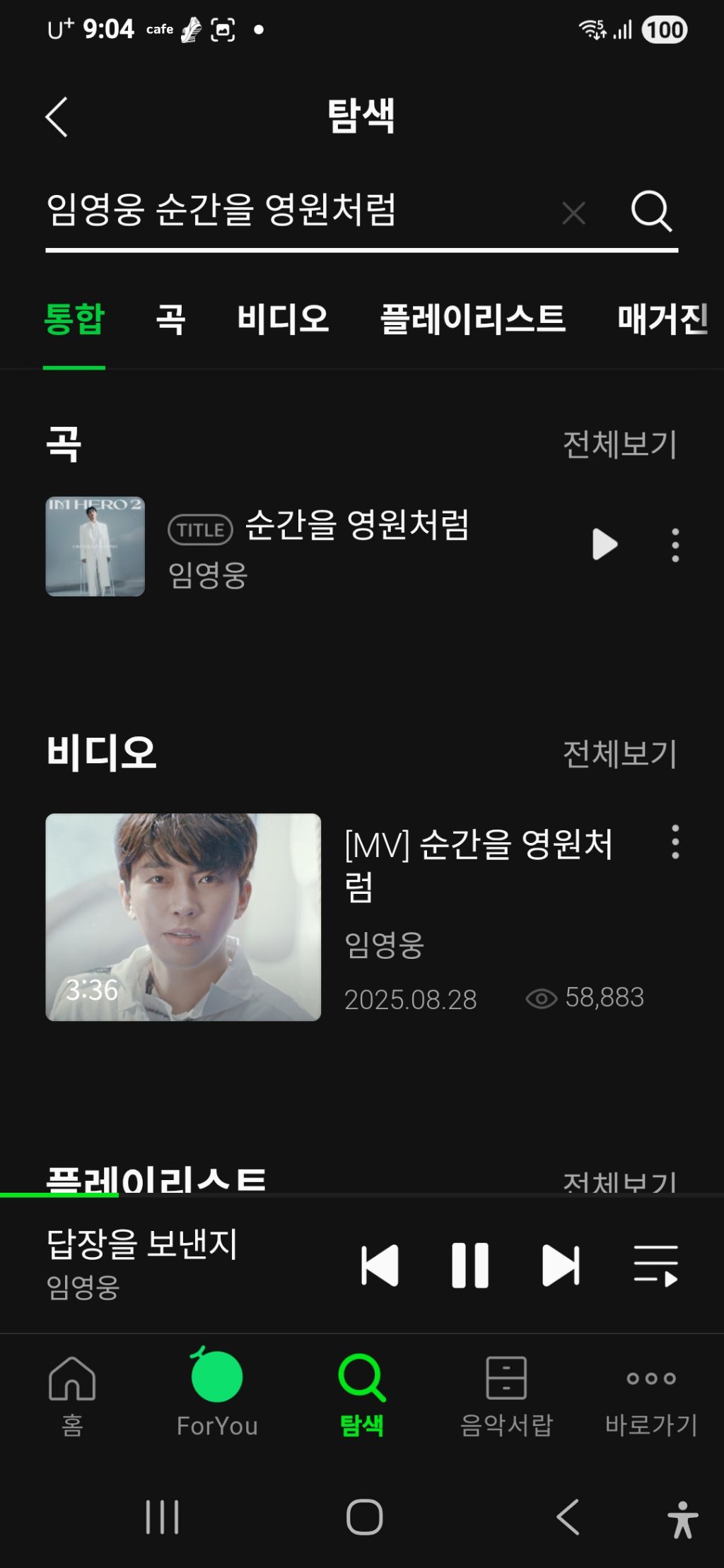Clear the search text with the X
This screenshot has width=724, height=1568.
pyautogui.click(x=573, y=212)
